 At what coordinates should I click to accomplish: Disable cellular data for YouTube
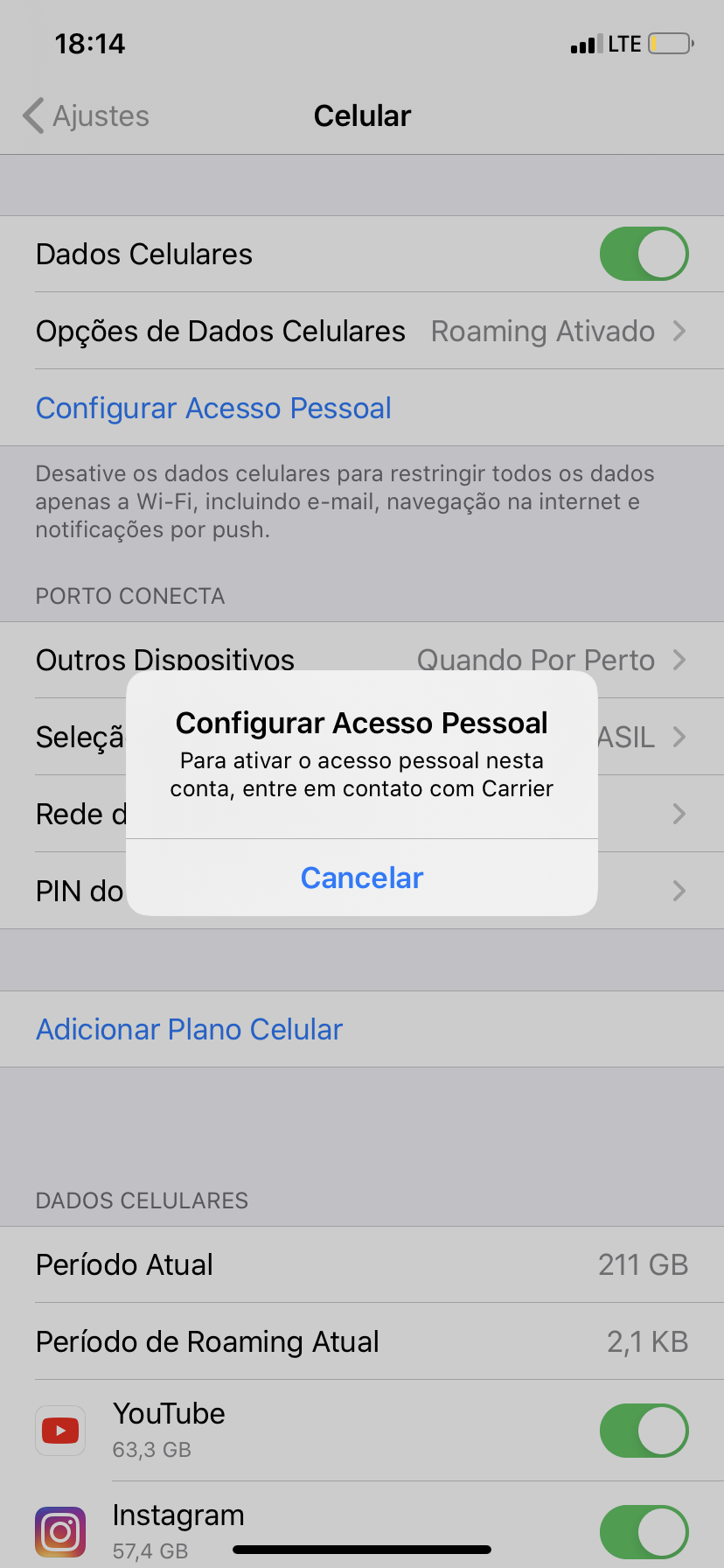pos(644,1431)
